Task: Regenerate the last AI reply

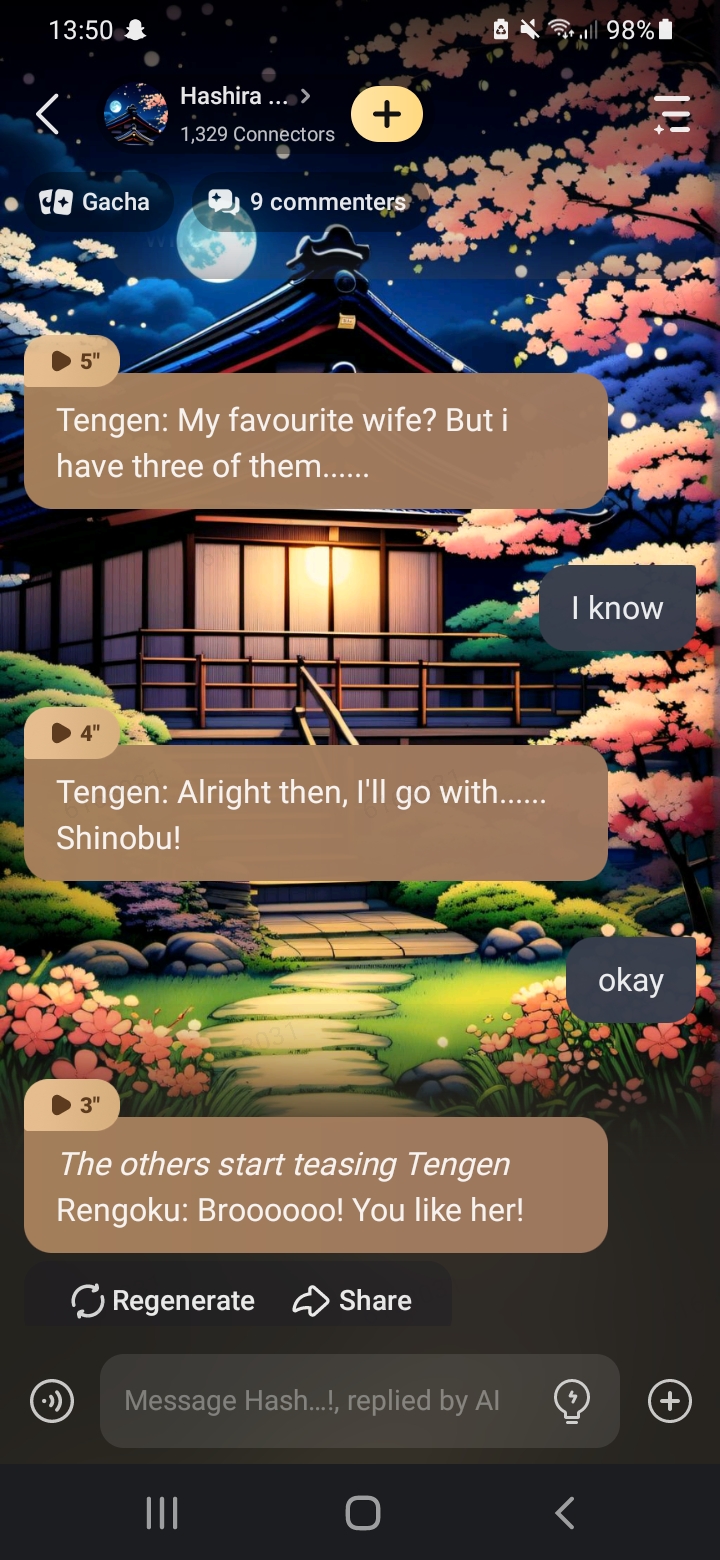Action: pyautogui.click(x=163, y=1300)
